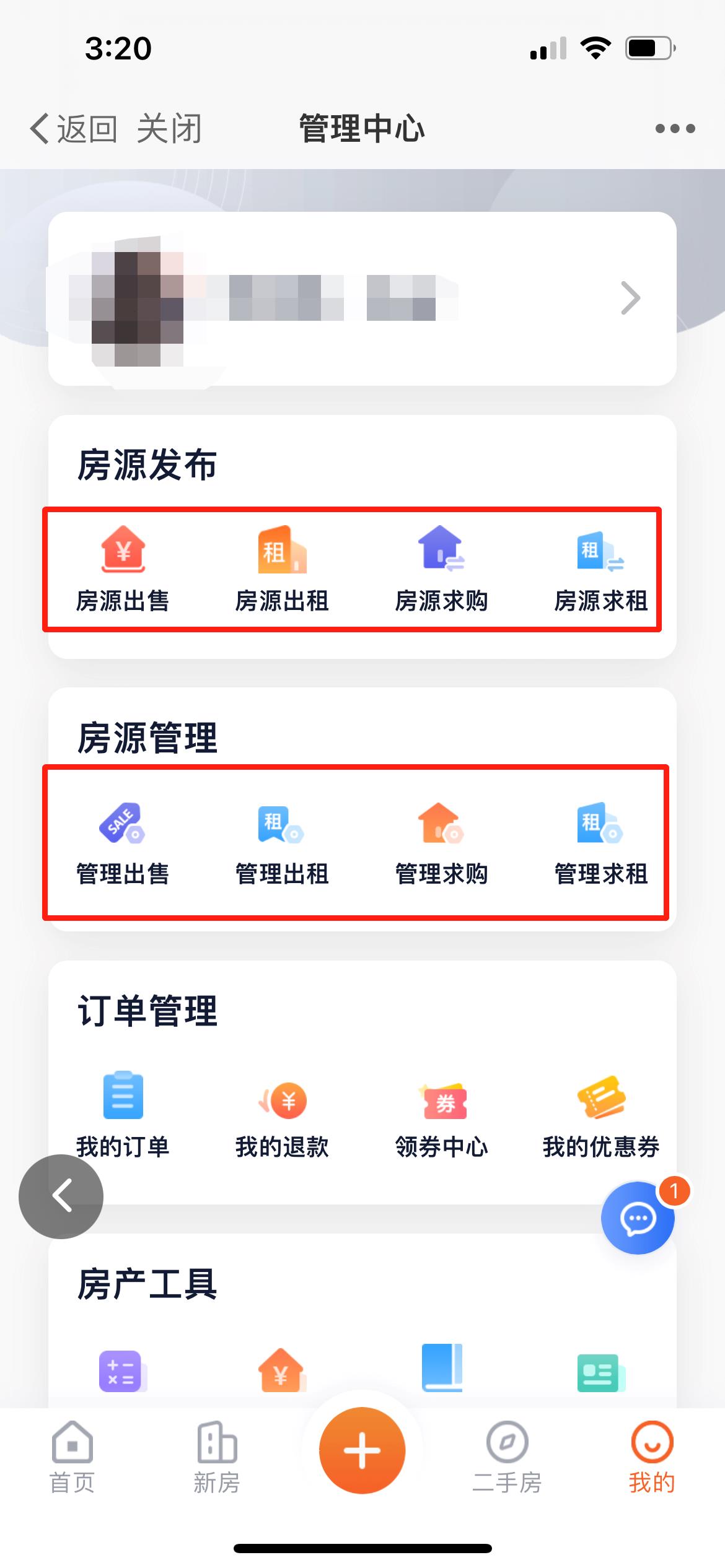725x1568 pixels.
Task: Open the chat message bubble
Action: pos(638,1217)
